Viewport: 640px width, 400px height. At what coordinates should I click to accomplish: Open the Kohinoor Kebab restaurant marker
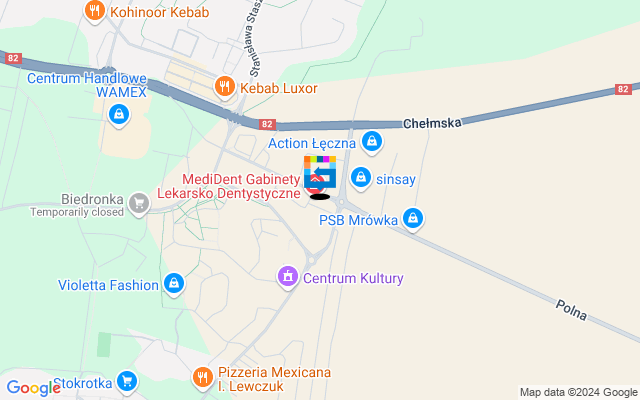pos(94,11)
